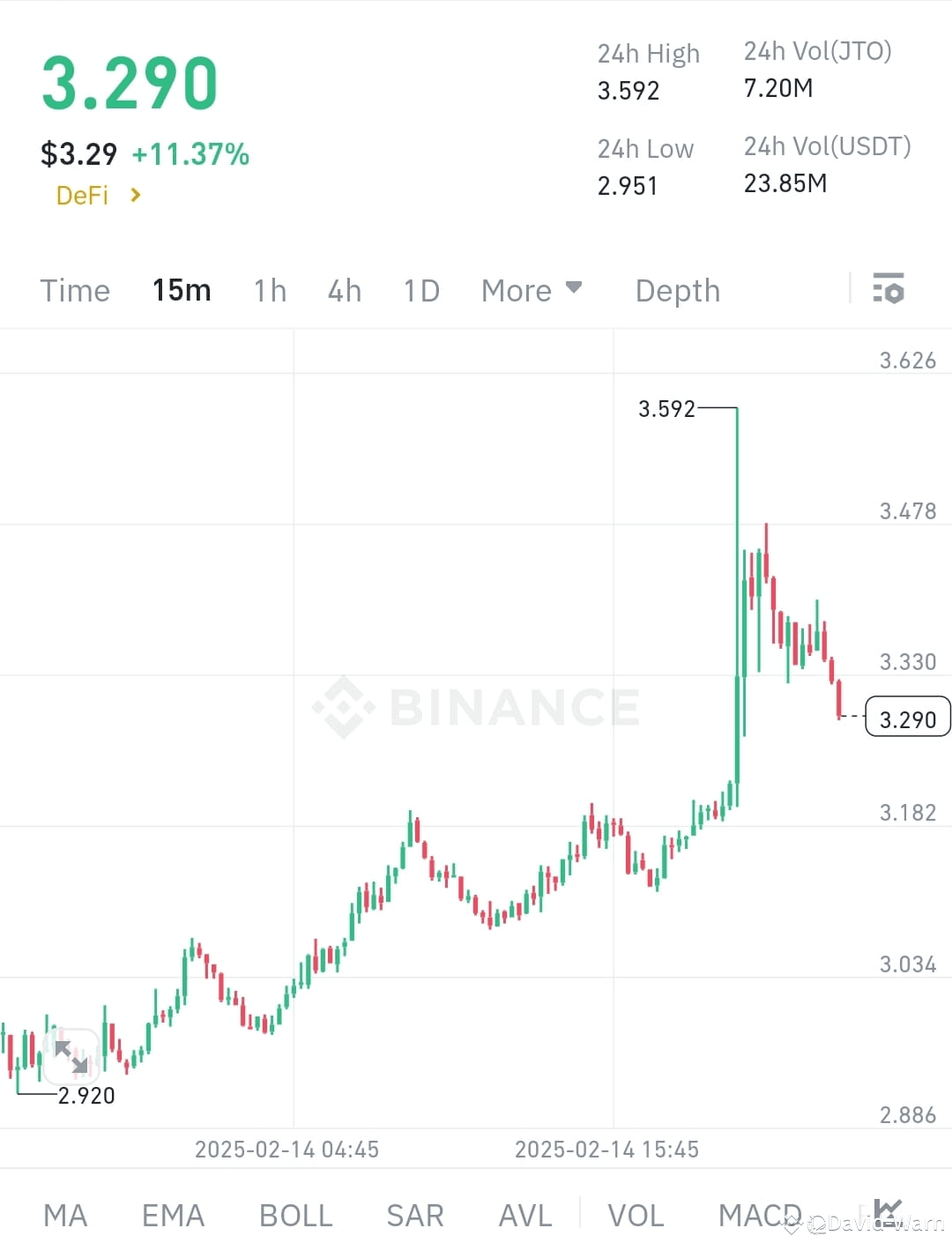Switch to the 1D timeframe tab
952x1243 pixels.
pos(420,290)
